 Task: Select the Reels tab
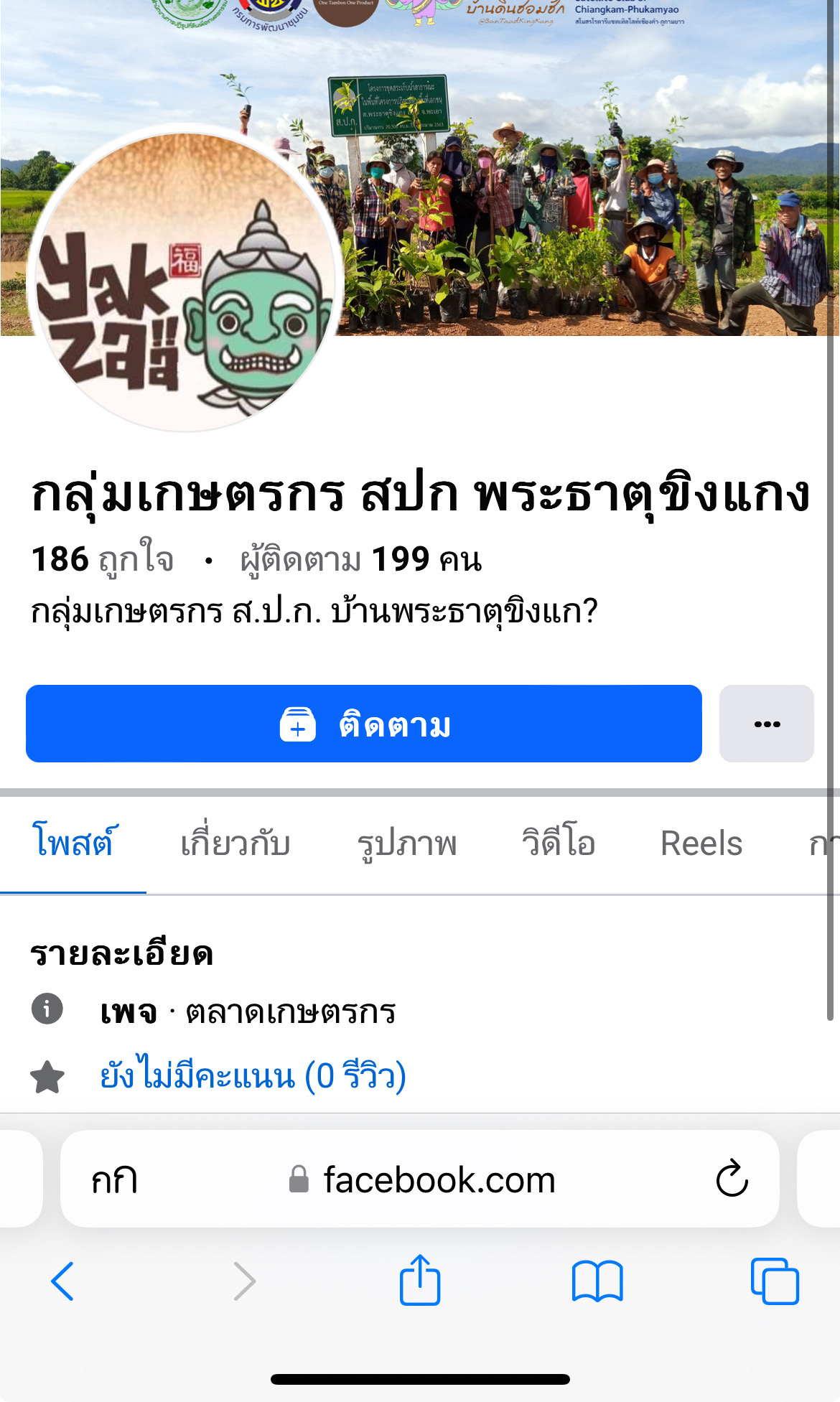pyautogui.click(x=701, y=843)
